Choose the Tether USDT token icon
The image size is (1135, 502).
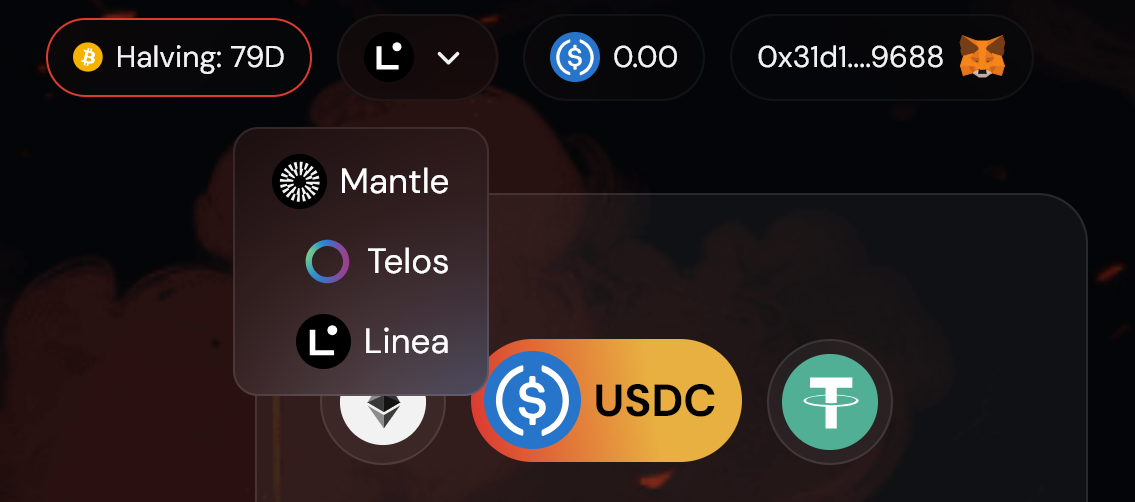[x=829, y=402]
